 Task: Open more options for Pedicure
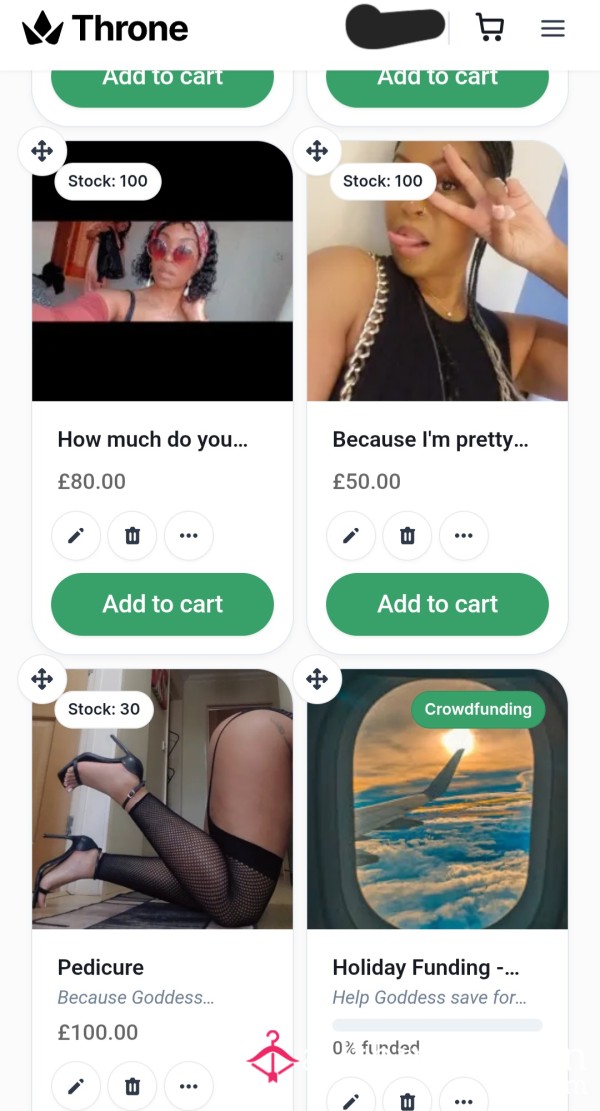click(188, 1085)
